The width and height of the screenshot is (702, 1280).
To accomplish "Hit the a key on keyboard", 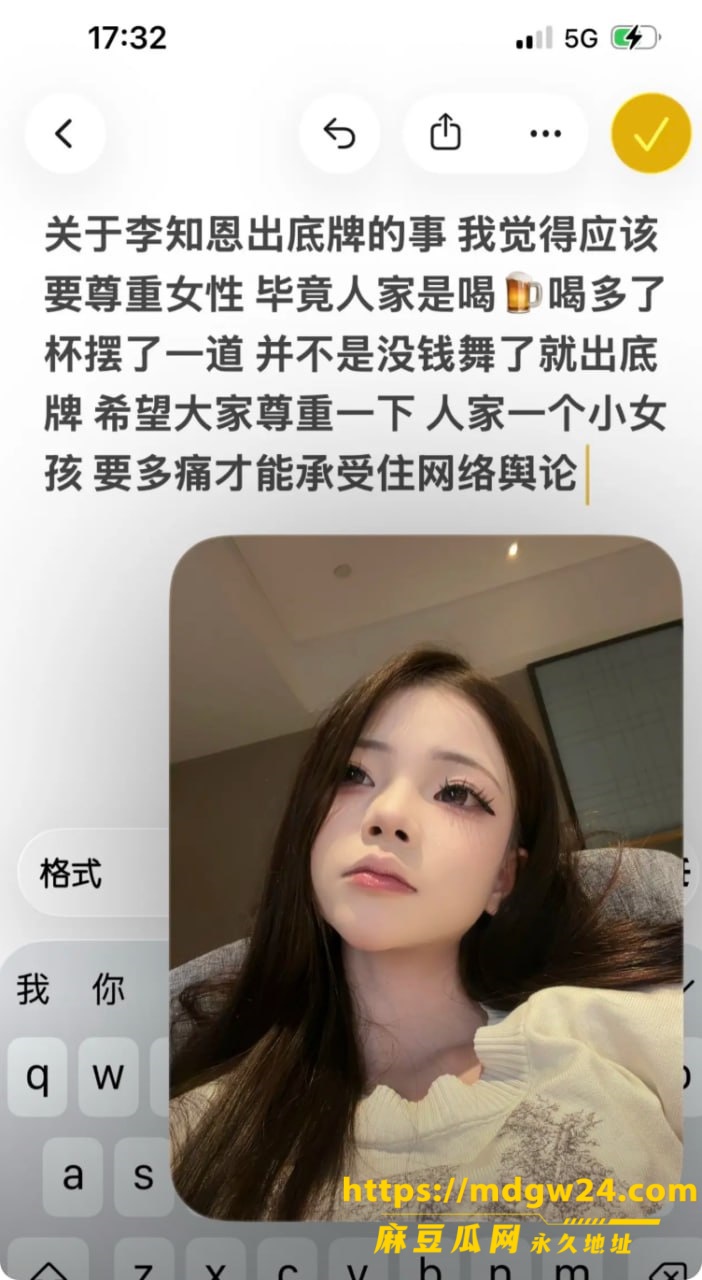I will (72, 1177).
